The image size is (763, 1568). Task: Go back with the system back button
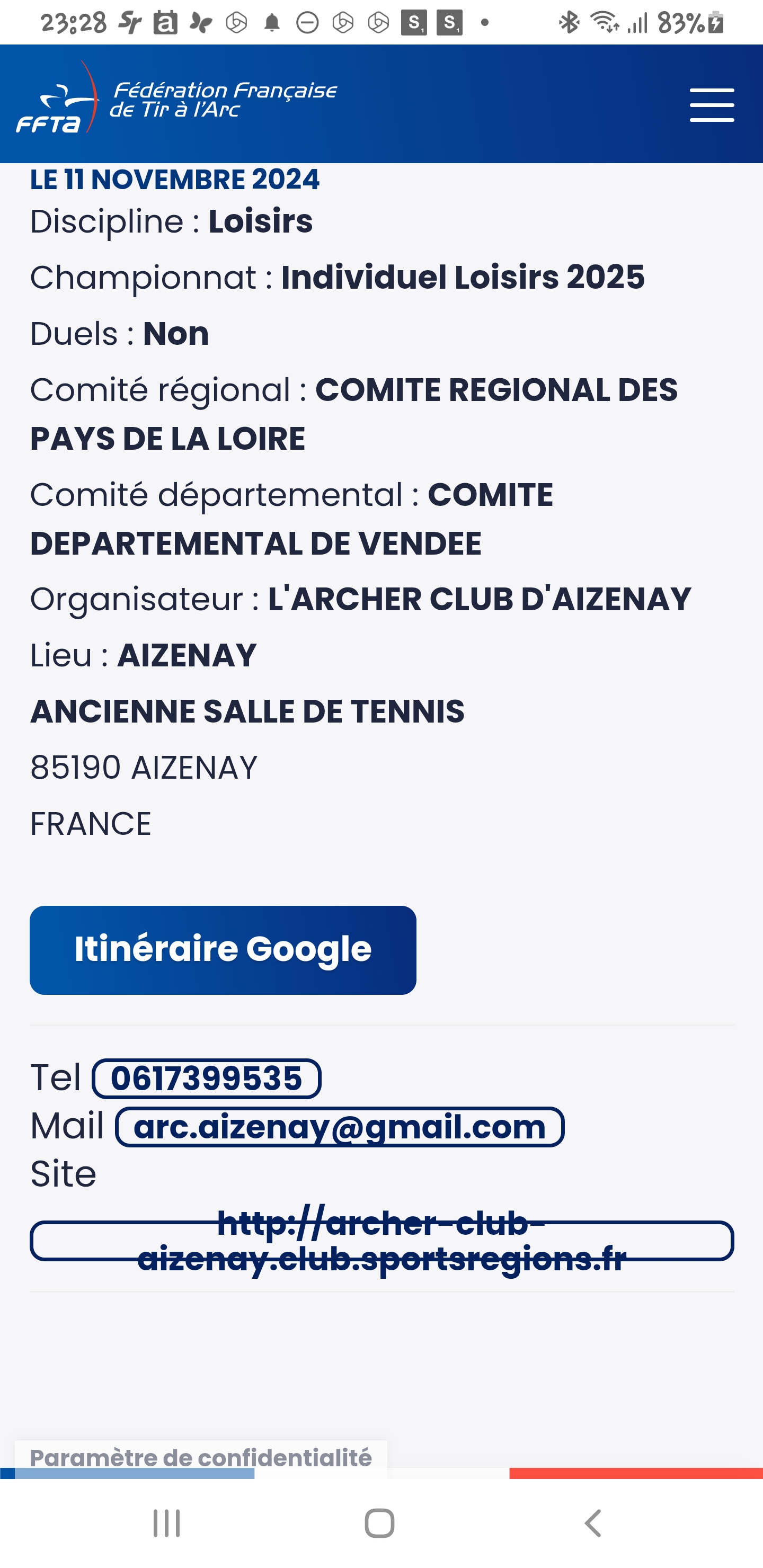(592, 1524)
